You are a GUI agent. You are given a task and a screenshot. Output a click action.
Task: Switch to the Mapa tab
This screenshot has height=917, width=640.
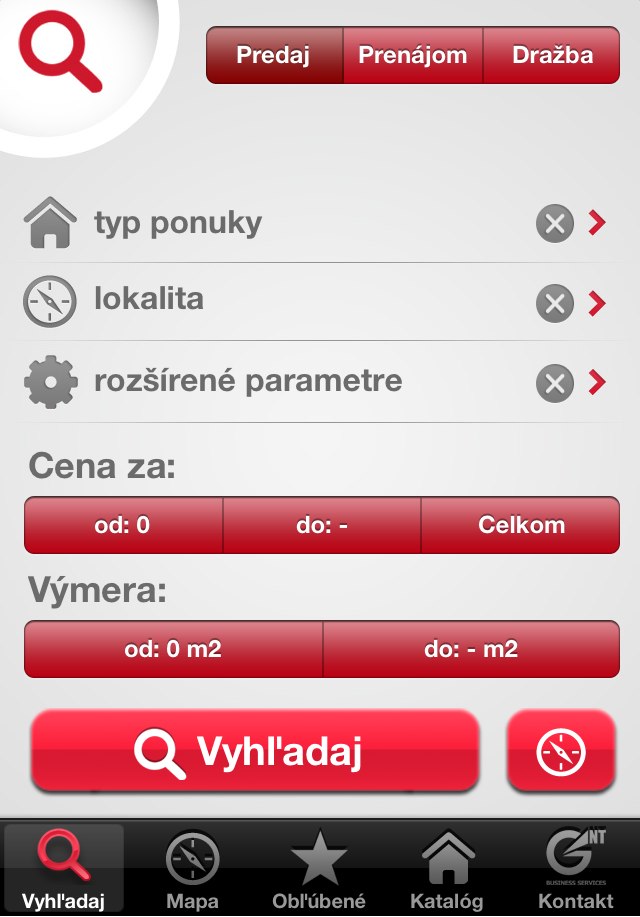click(x=193, y=870)
